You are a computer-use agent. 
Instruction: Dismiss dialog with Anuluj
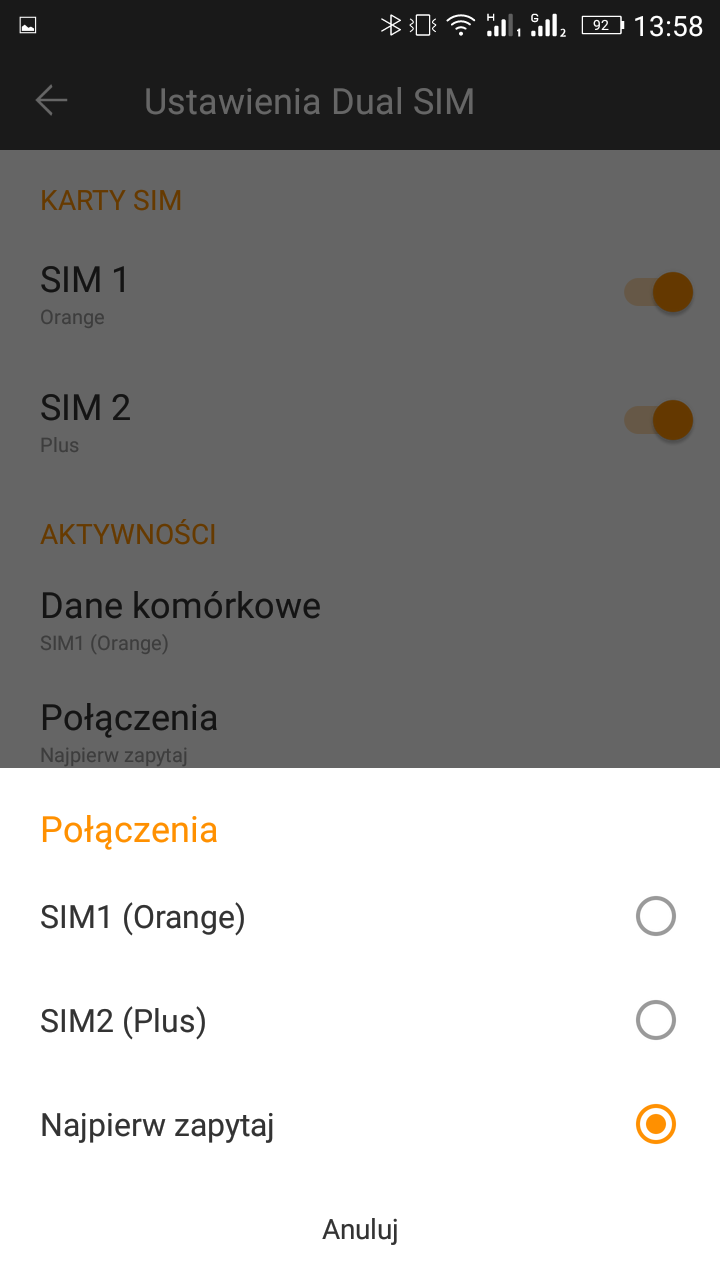click(x=360, y=1230)
